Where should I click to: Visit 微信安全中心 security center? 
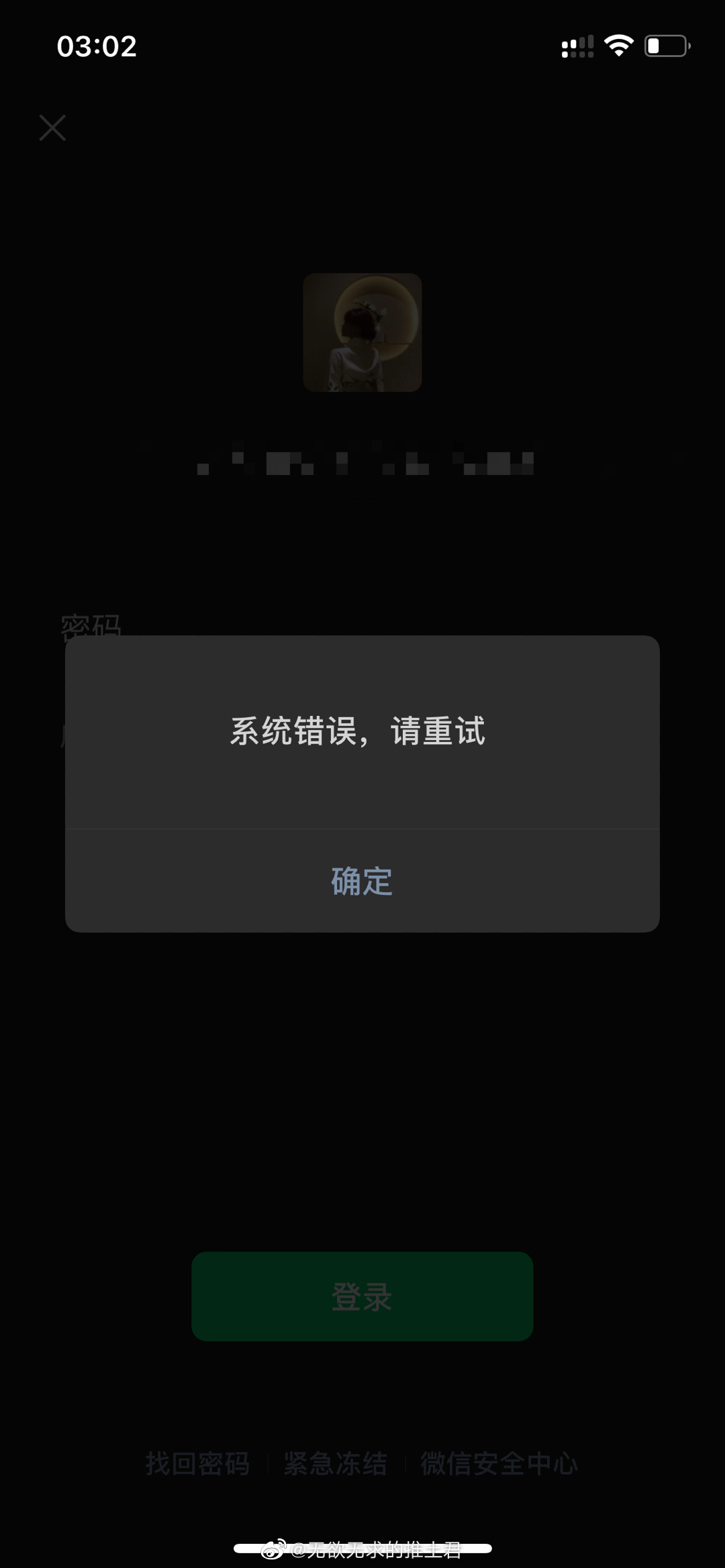pyautogui.click(x=499, y=1464)
